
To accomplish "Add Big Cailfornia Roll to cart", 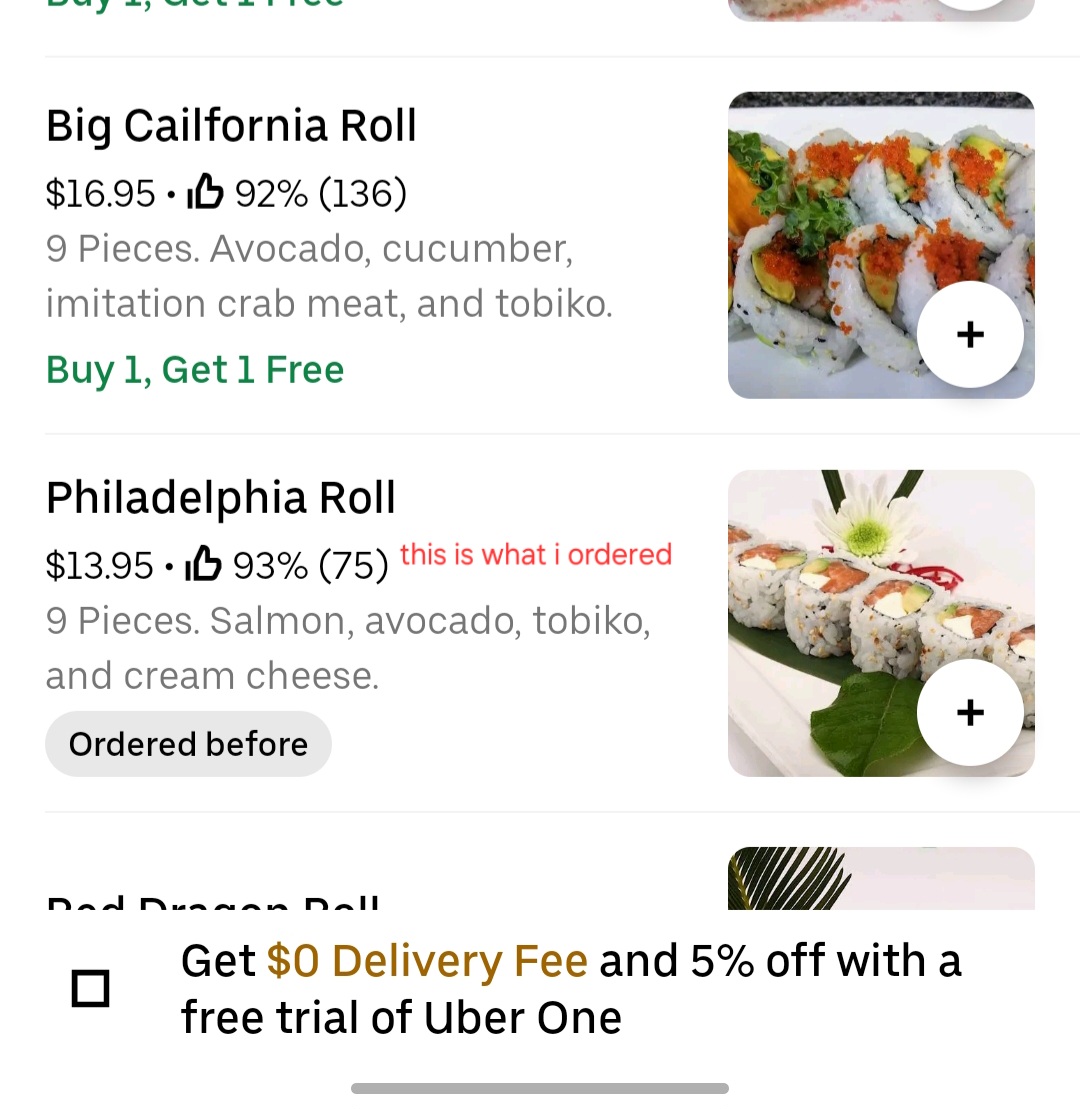I will [969, 335].
